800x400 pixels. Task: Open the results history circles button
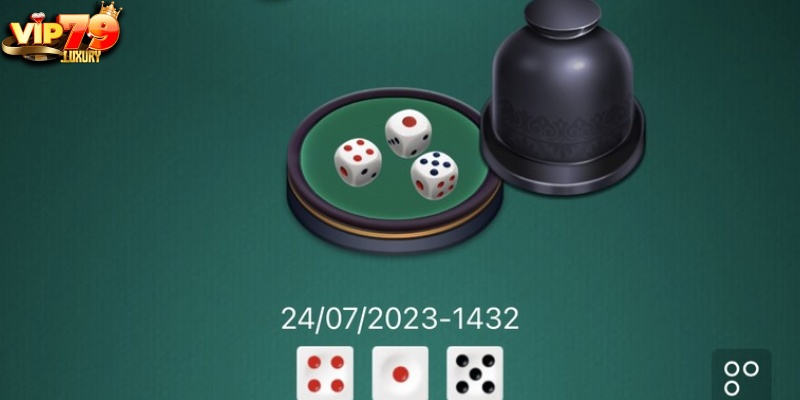click(x=741, y=377)
